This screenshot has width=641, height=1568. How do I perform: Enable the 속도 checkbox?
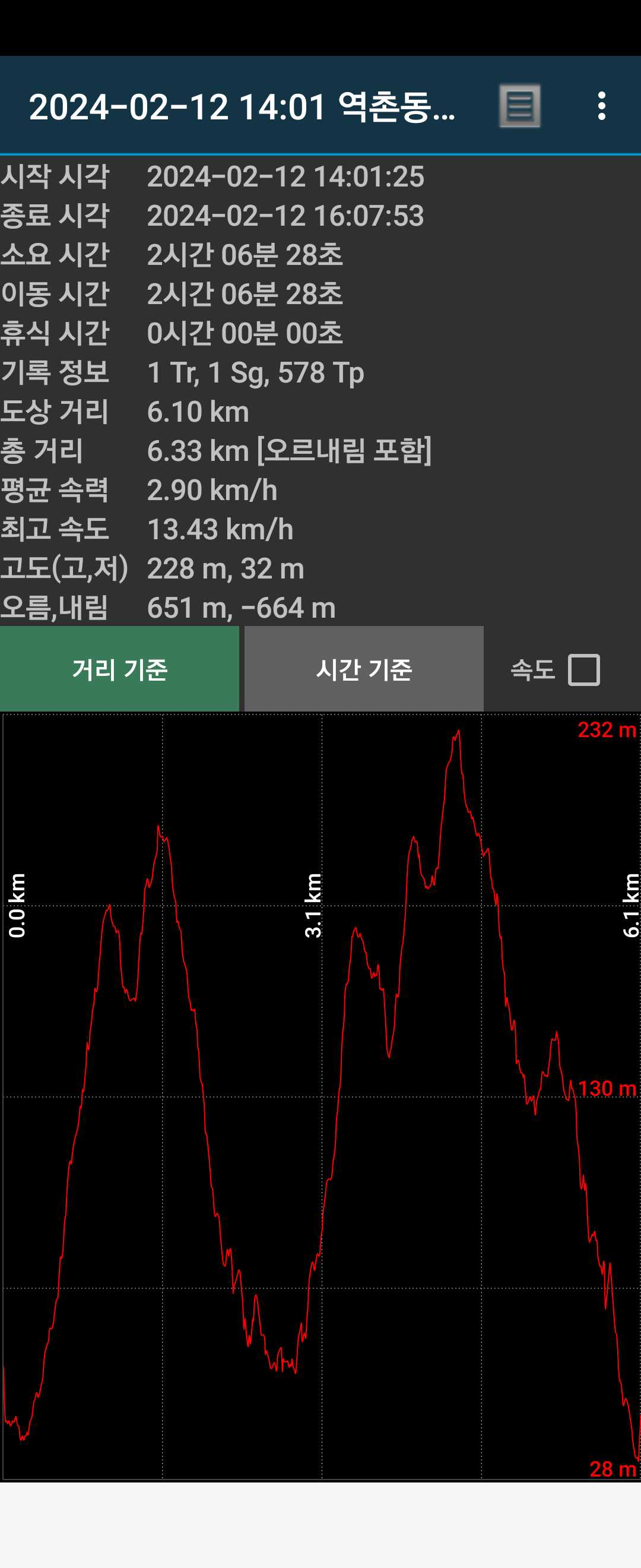(584, 669)
